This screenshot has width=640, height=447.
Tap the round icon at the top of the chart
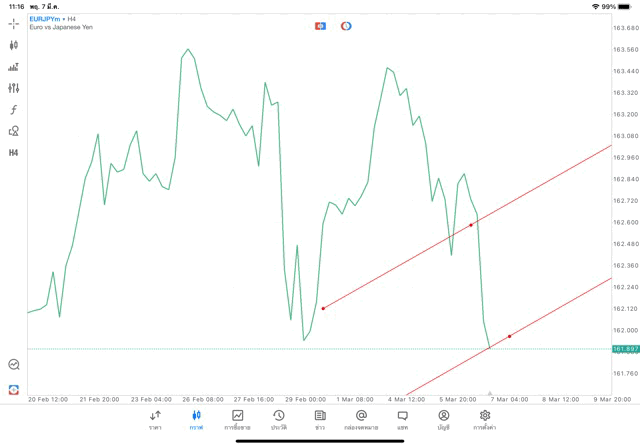346,25
